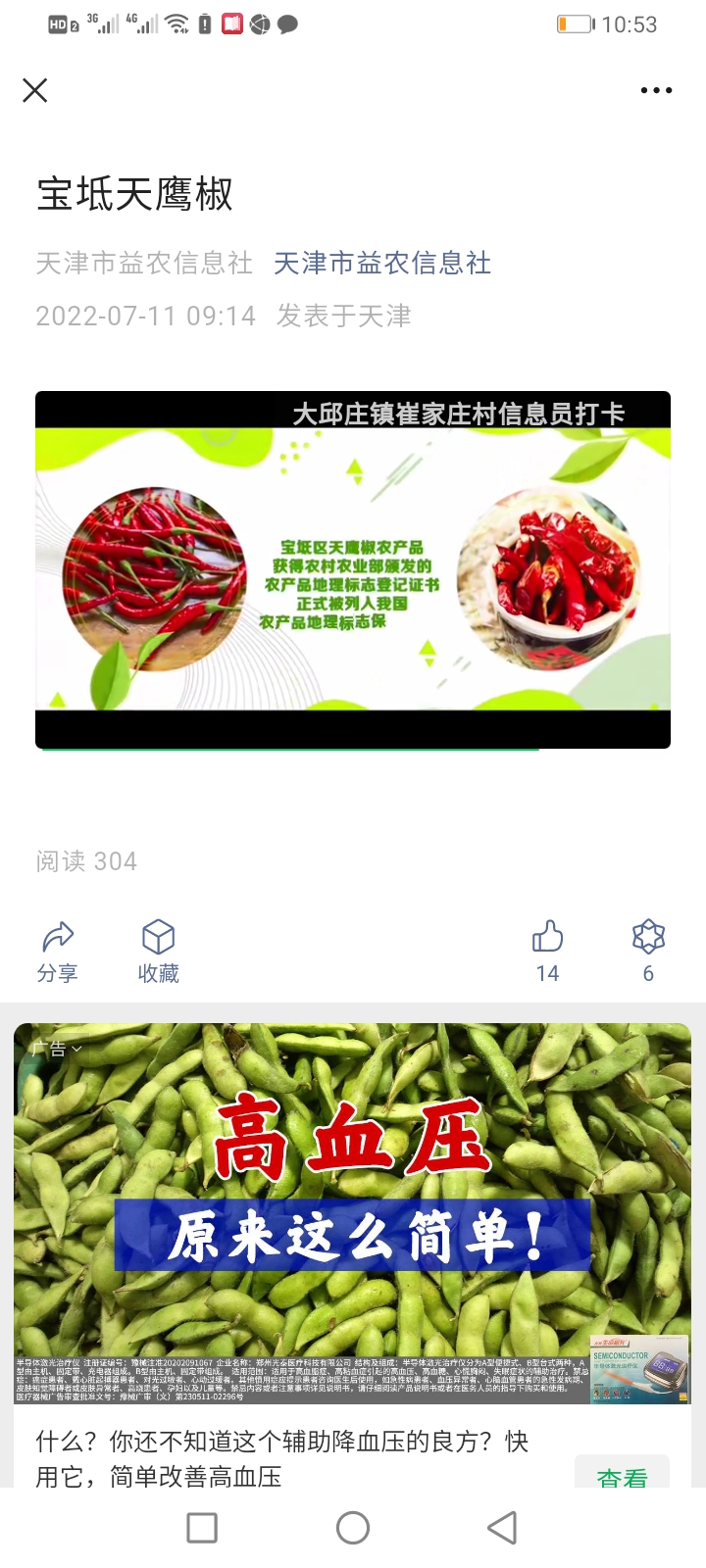
Task: Tap 查看 on the advertisement
Action: click(622, 1474)
